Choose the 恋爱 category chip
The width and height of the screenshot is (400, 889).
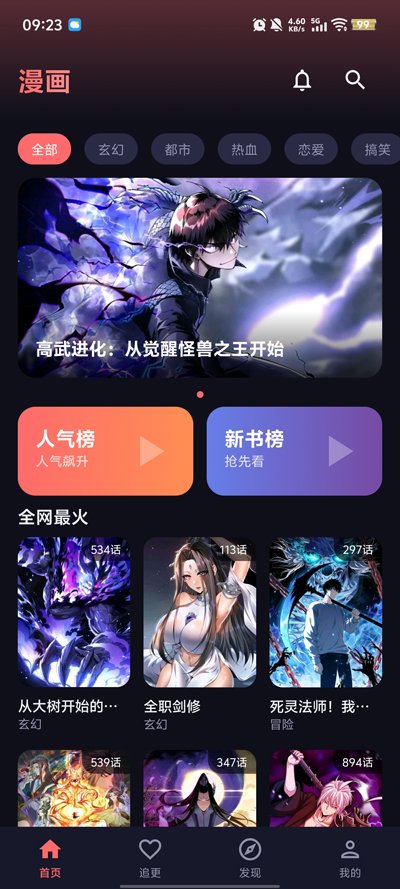point(311,150)
